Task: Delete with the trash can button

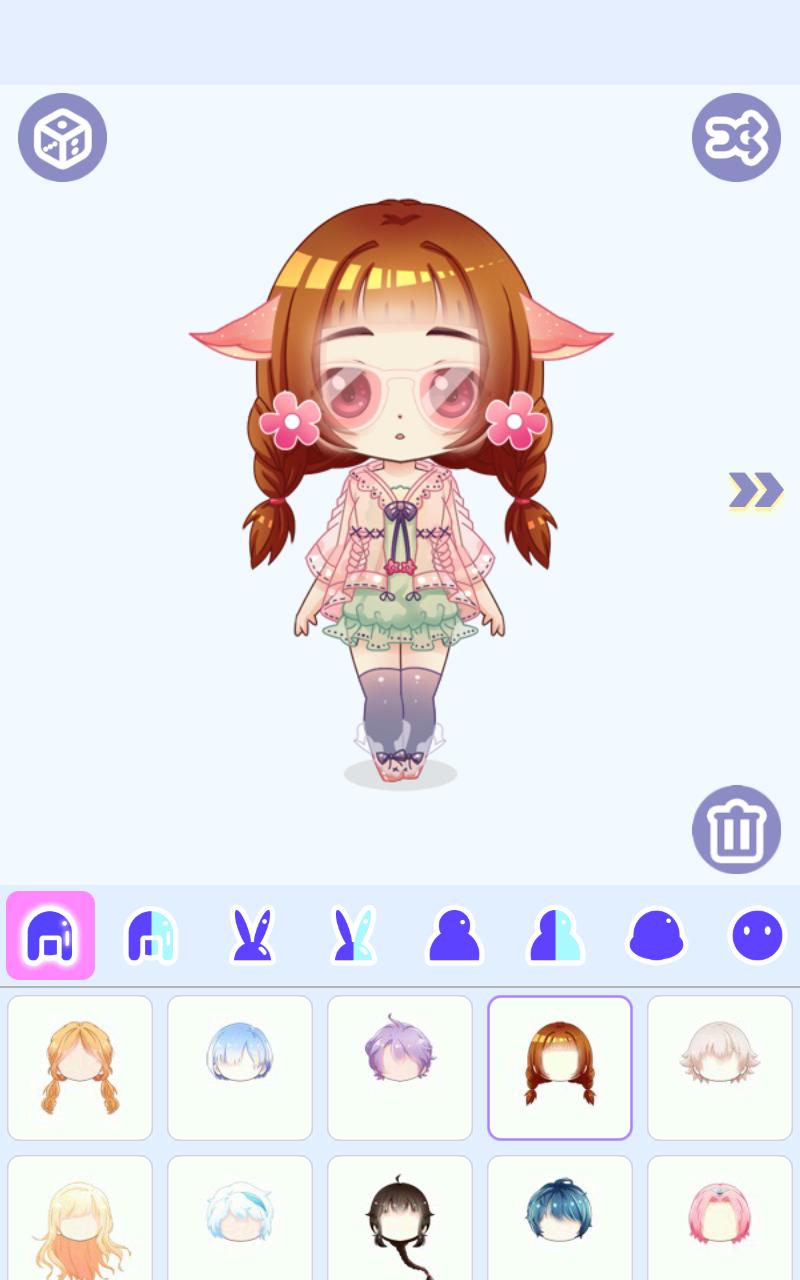Action: 736,829
